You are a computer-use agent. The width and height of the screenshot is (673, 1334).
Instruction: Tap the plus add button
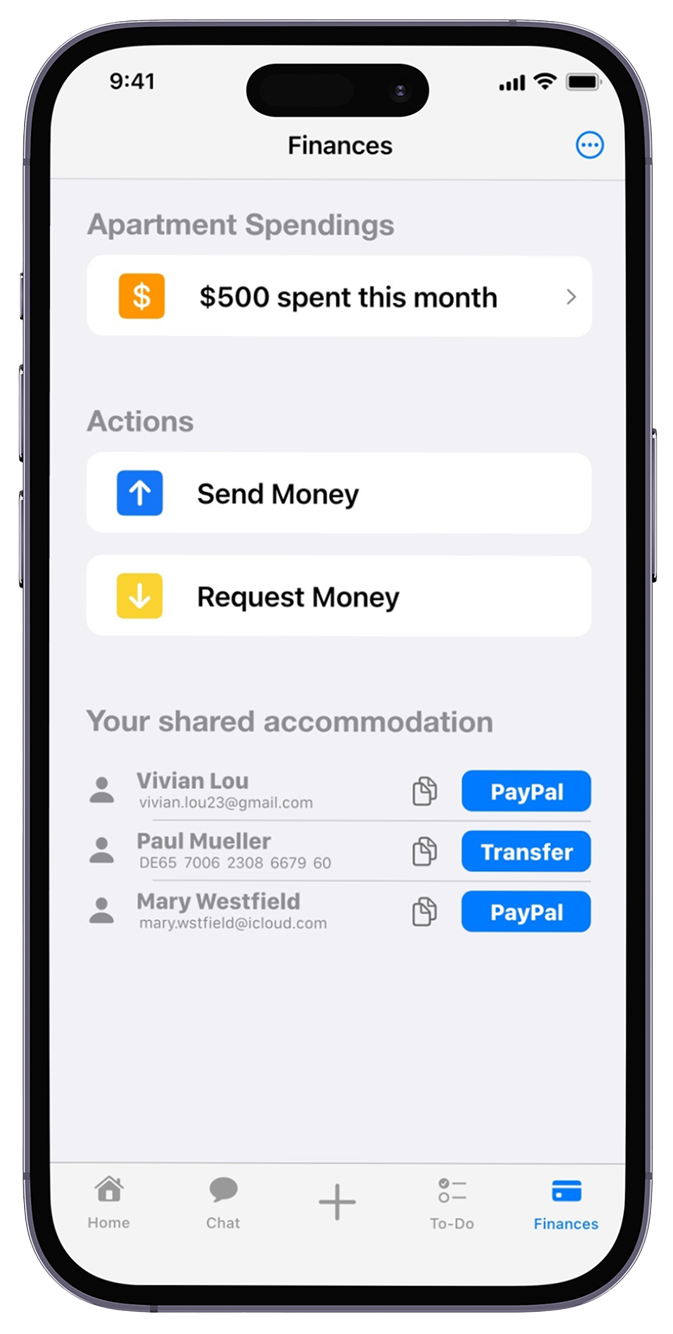[x=337, y=1202]
